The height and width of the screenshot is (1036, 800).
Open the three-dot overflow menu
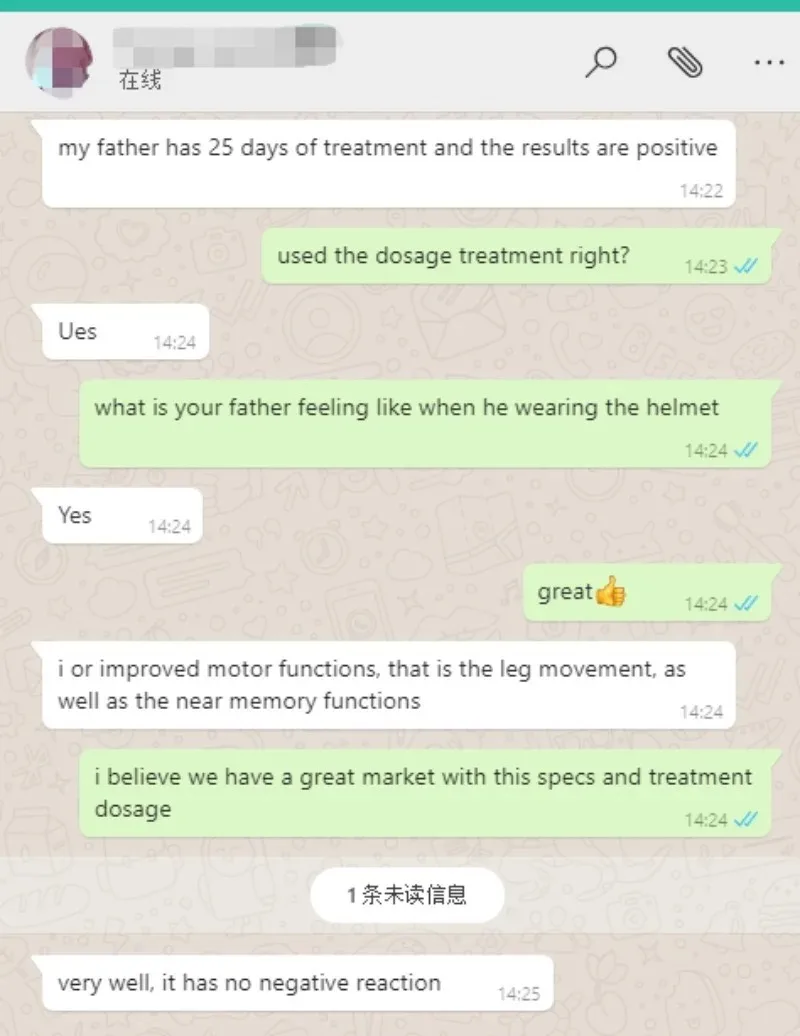pyautogui.click(x=768, y=62)
